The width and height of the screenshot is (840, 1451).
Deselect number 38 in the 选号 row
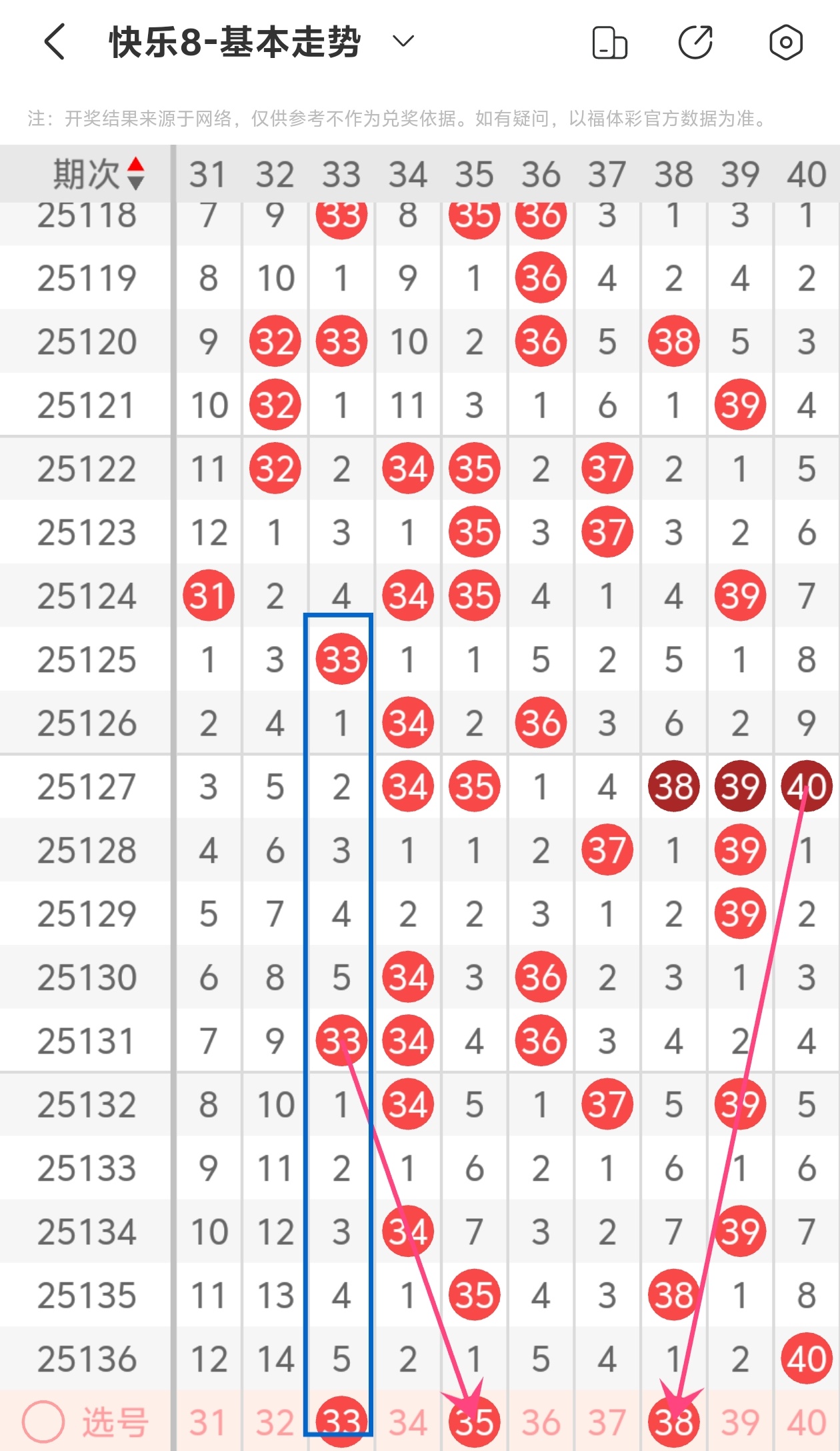pyautogui.click(x=673, y=1422)
